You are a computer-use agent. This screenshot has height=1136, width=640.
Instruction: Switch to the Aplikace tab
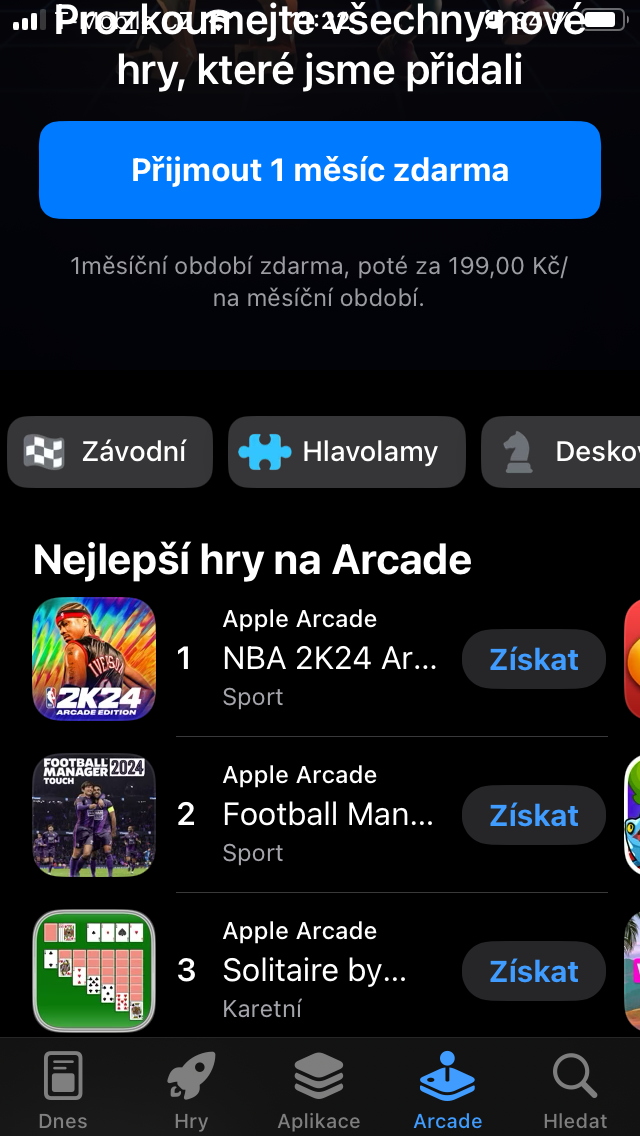tap(319, 1090)
